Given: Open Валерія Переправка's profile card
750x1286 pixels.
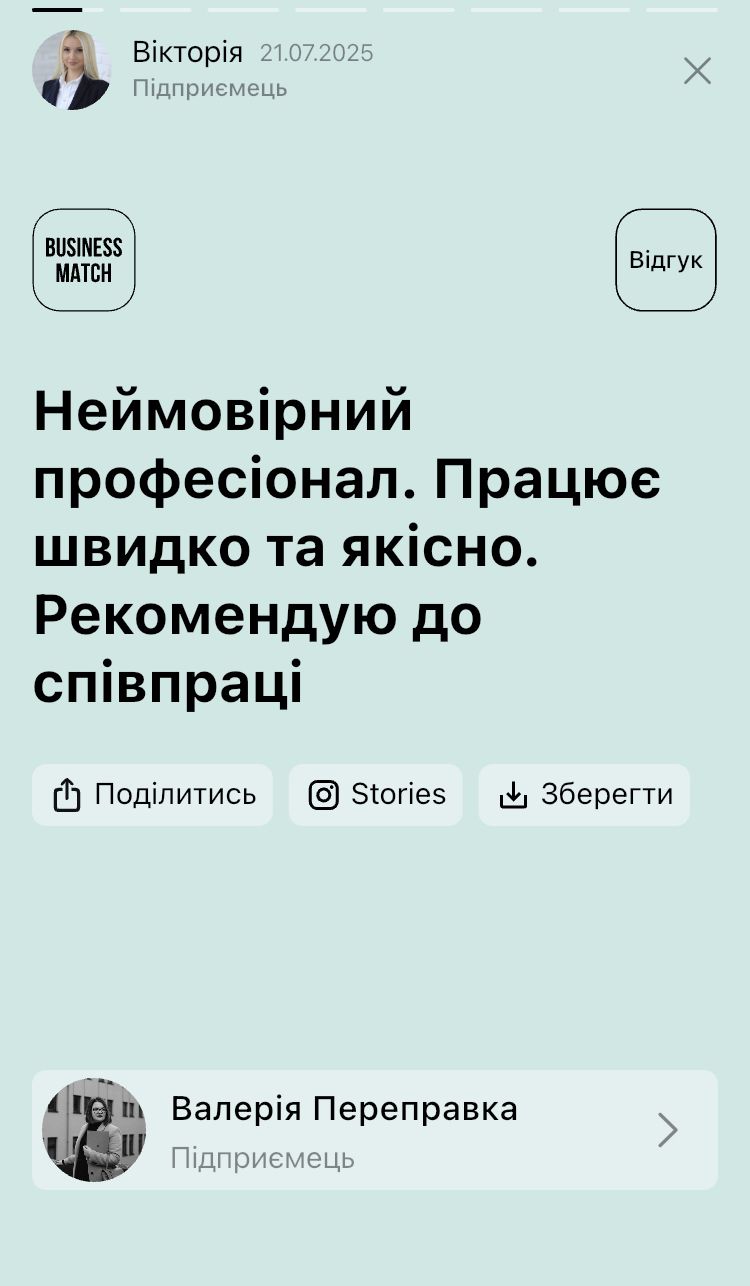Looking at the screenshot, I should click(x=375, y=1130).
